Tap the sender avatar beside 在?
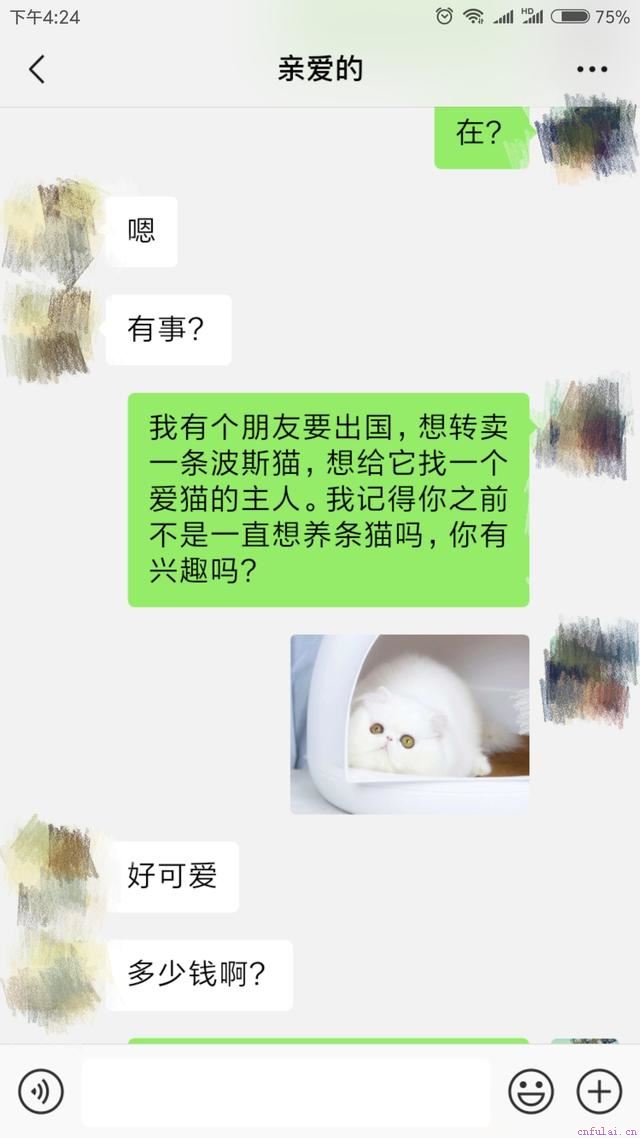 (x=584, y=136)
